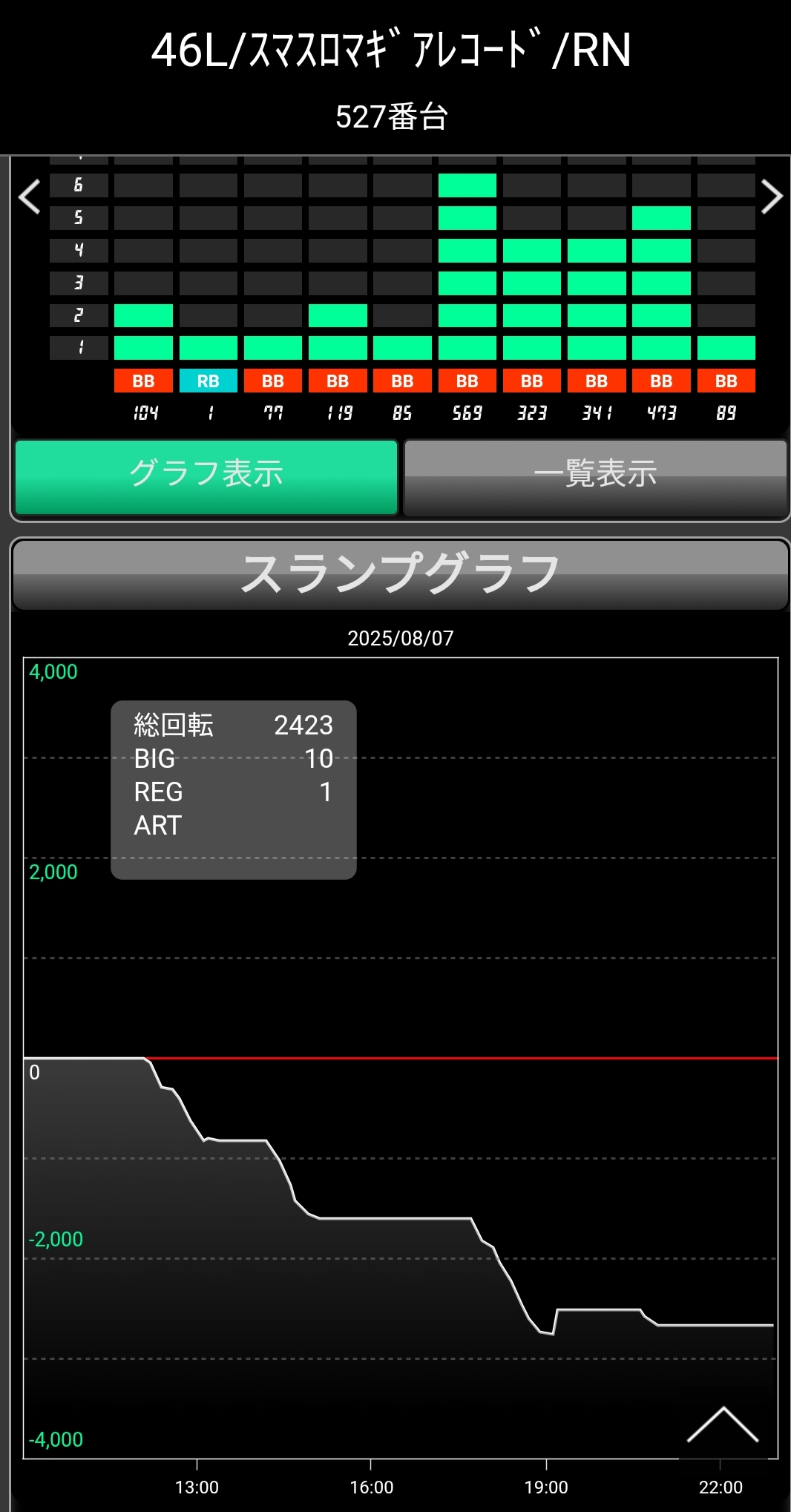
Task: Jump back to top with the up arrow
Action: [x=722, y=1424]
